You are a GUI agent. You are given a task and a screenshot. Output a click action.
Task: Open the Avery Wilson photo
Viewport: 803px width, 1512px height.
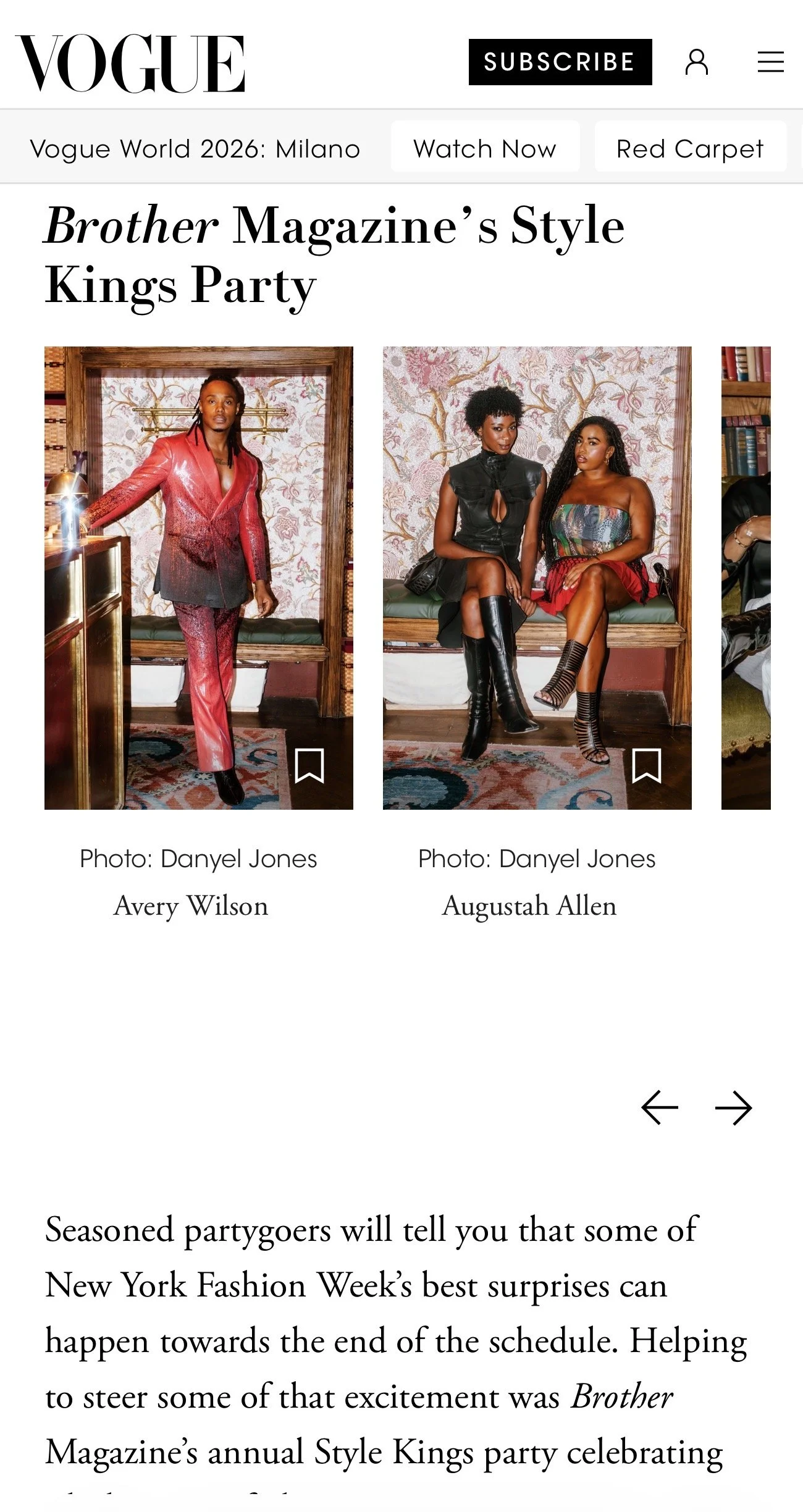[x=199, y=577]
